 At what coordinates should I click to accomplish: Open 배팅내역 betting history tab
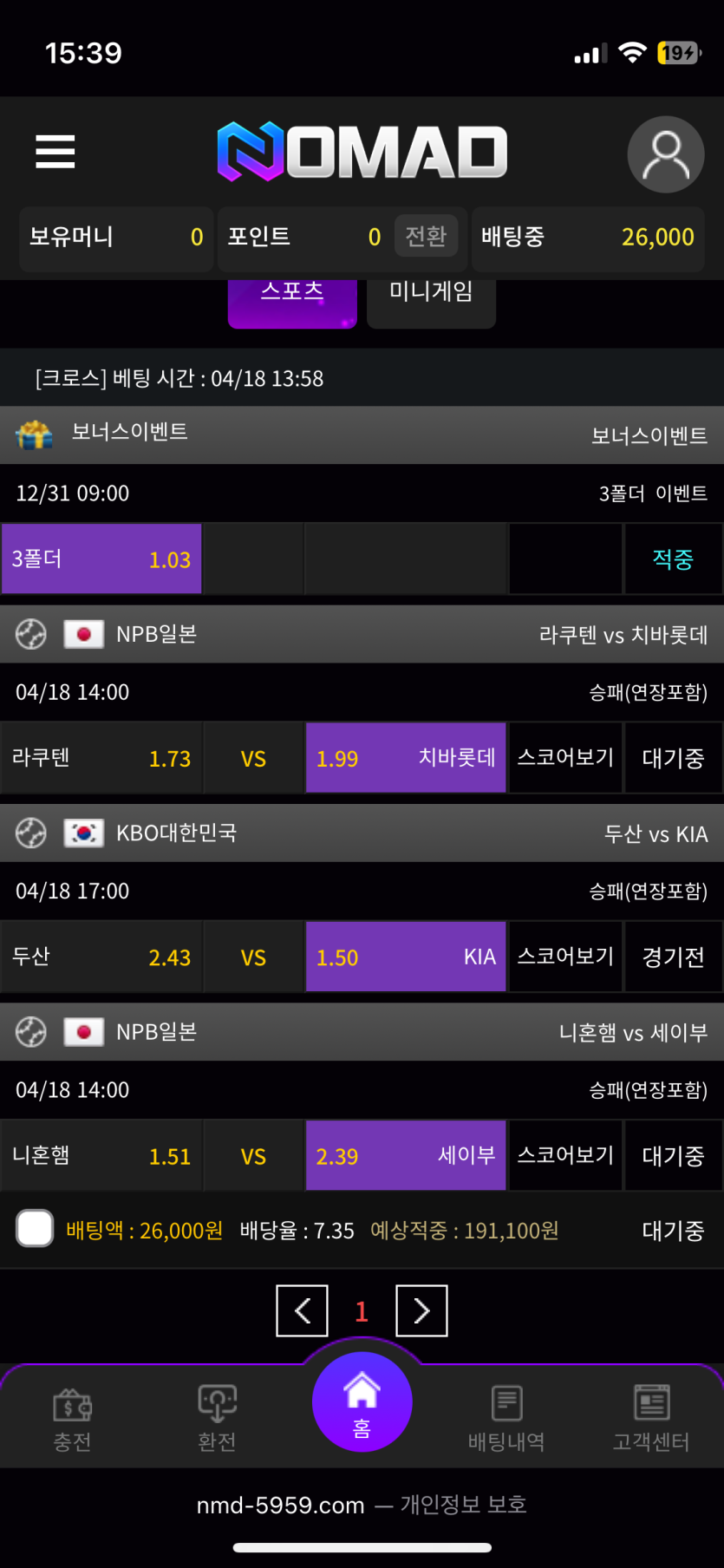506,1417
